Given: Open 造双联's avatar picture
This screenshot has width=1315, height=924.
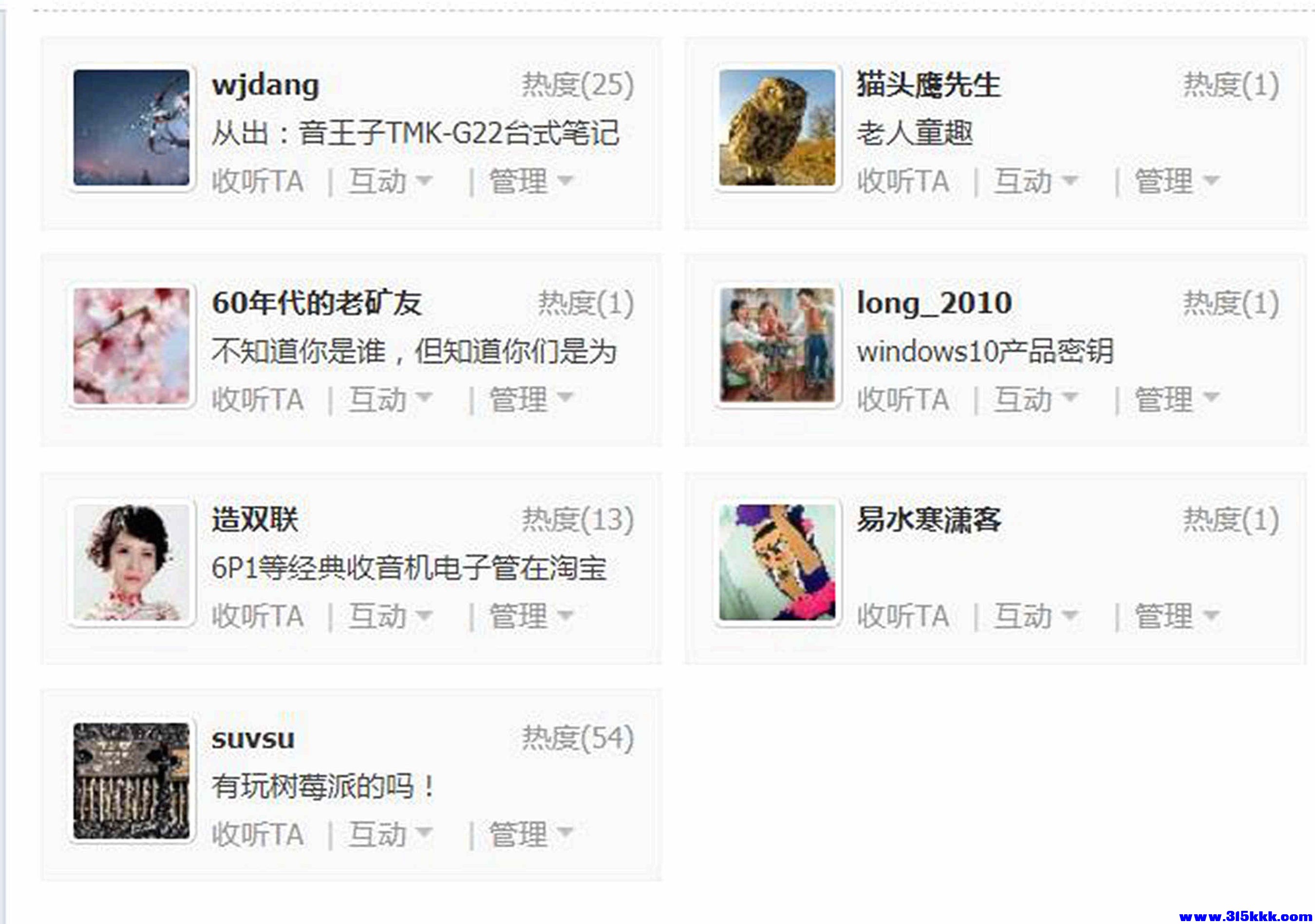Looking at the screenshot, I should (x=131, y=563).
